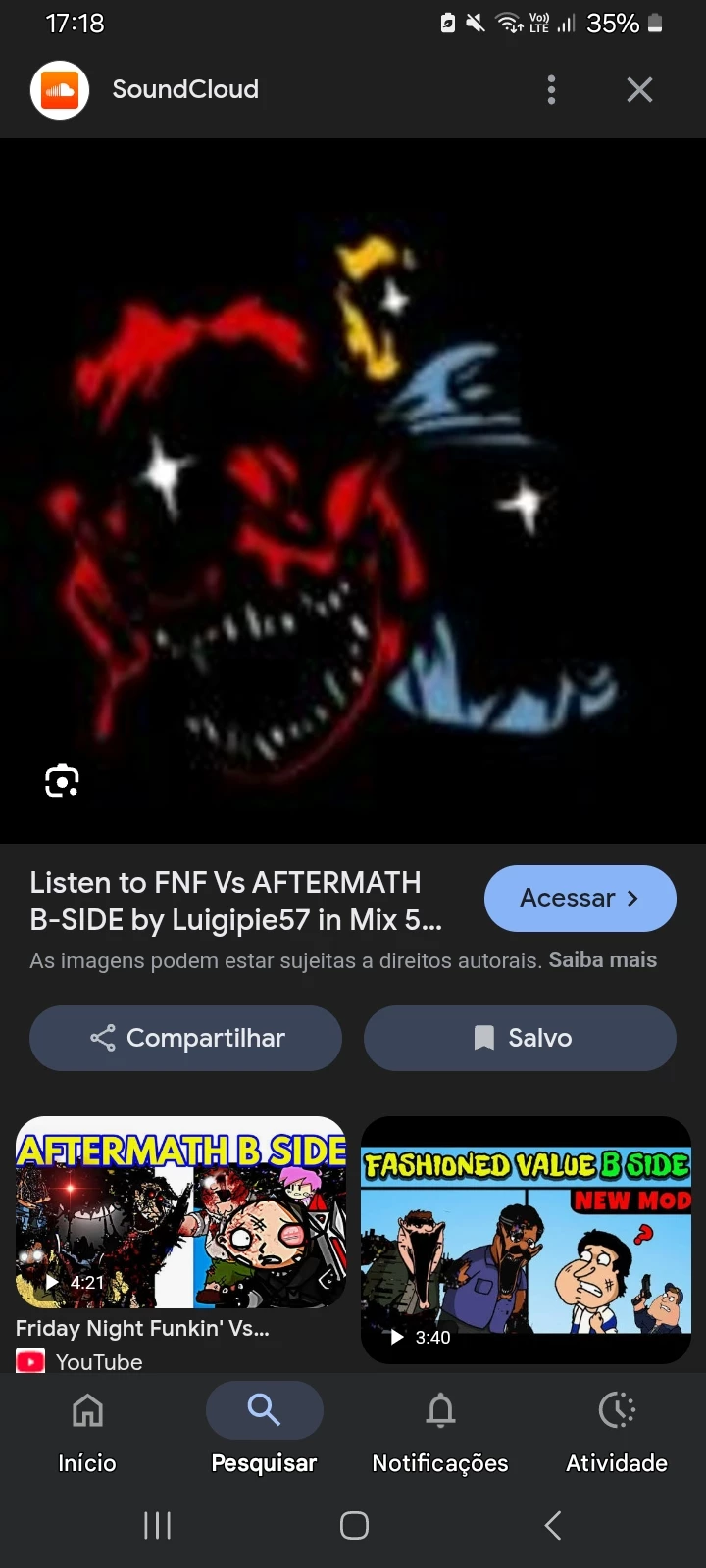Switch to the Pesquisar tab

pos(264,1433)
